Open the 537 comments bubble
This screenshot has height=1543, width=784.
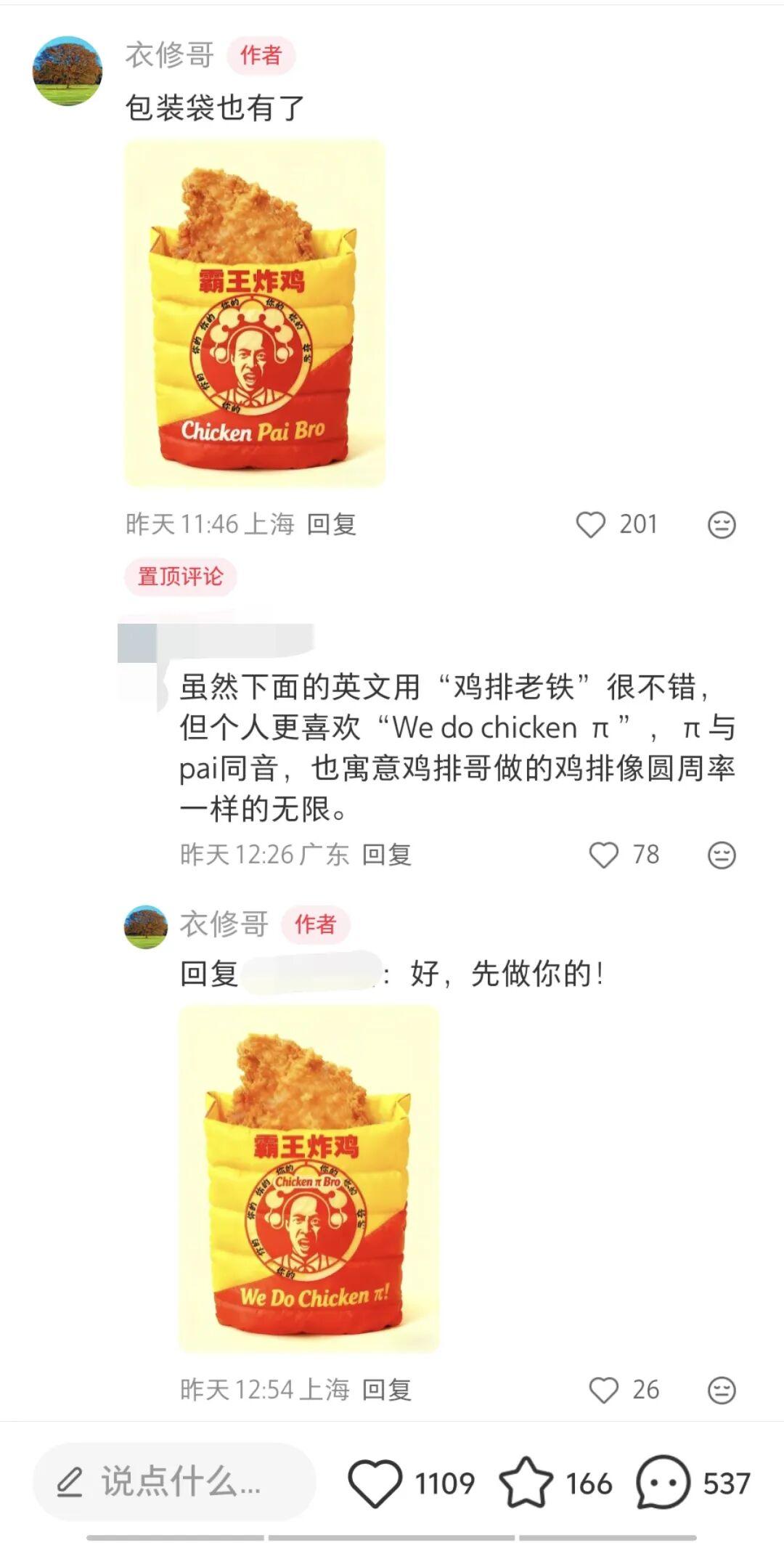pos(663,1483)
